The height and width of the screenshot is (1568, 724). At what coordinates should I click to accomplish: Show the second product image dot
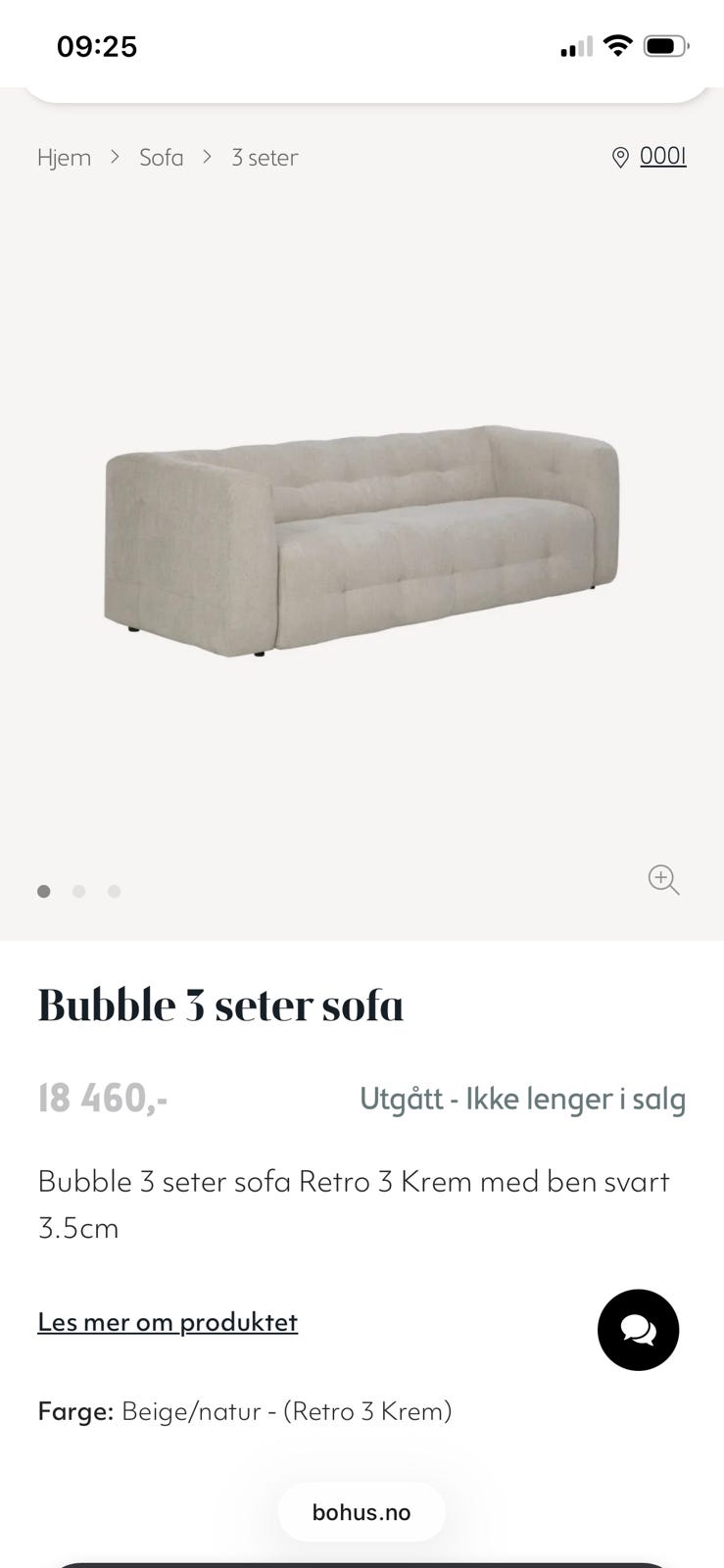pyautogui.click(x=79, y=891)
